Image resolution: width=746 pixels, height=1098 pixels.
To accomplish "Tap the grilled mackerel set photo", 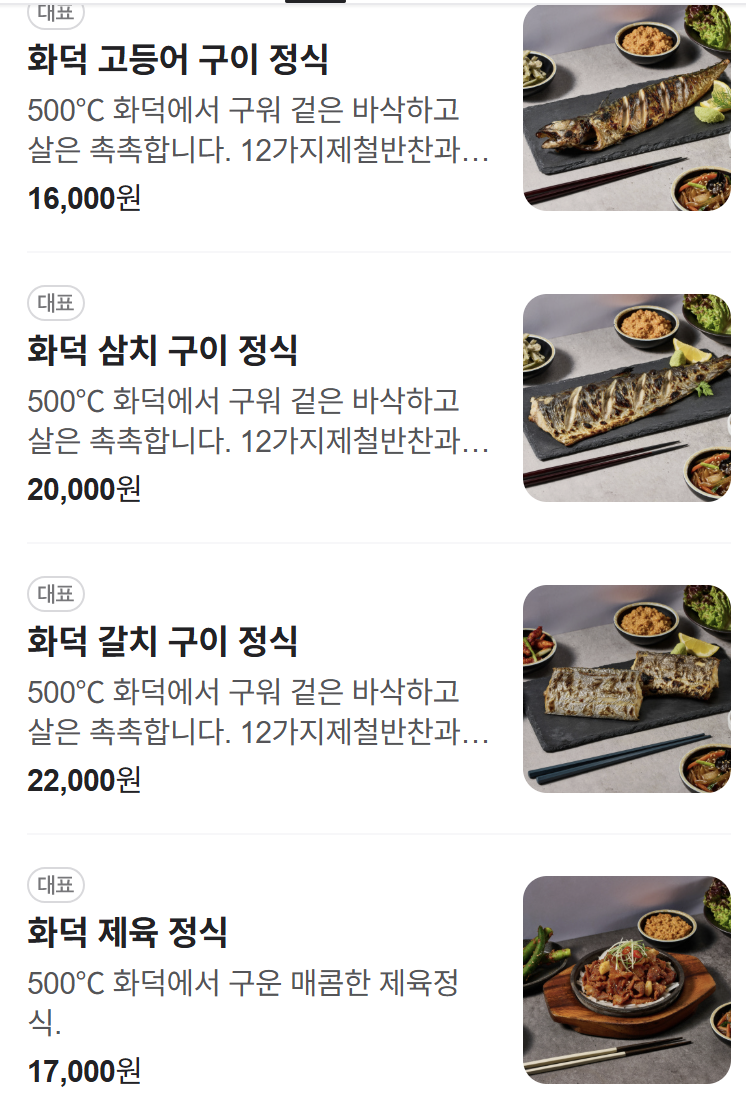I will pyautogui.click(x=627, y=107).
